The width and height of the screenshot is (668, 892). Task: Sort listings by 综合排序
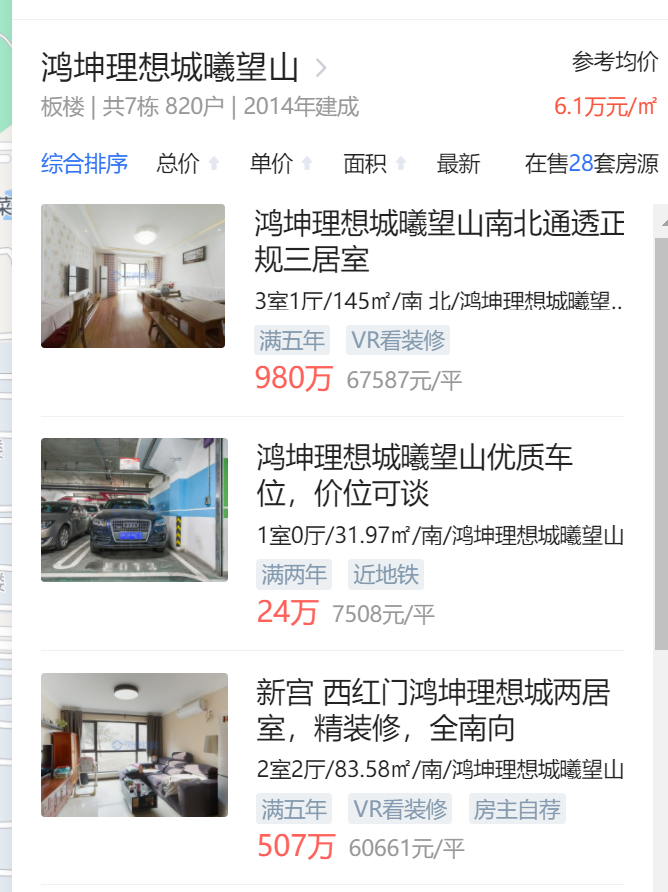tap(84, 164)
